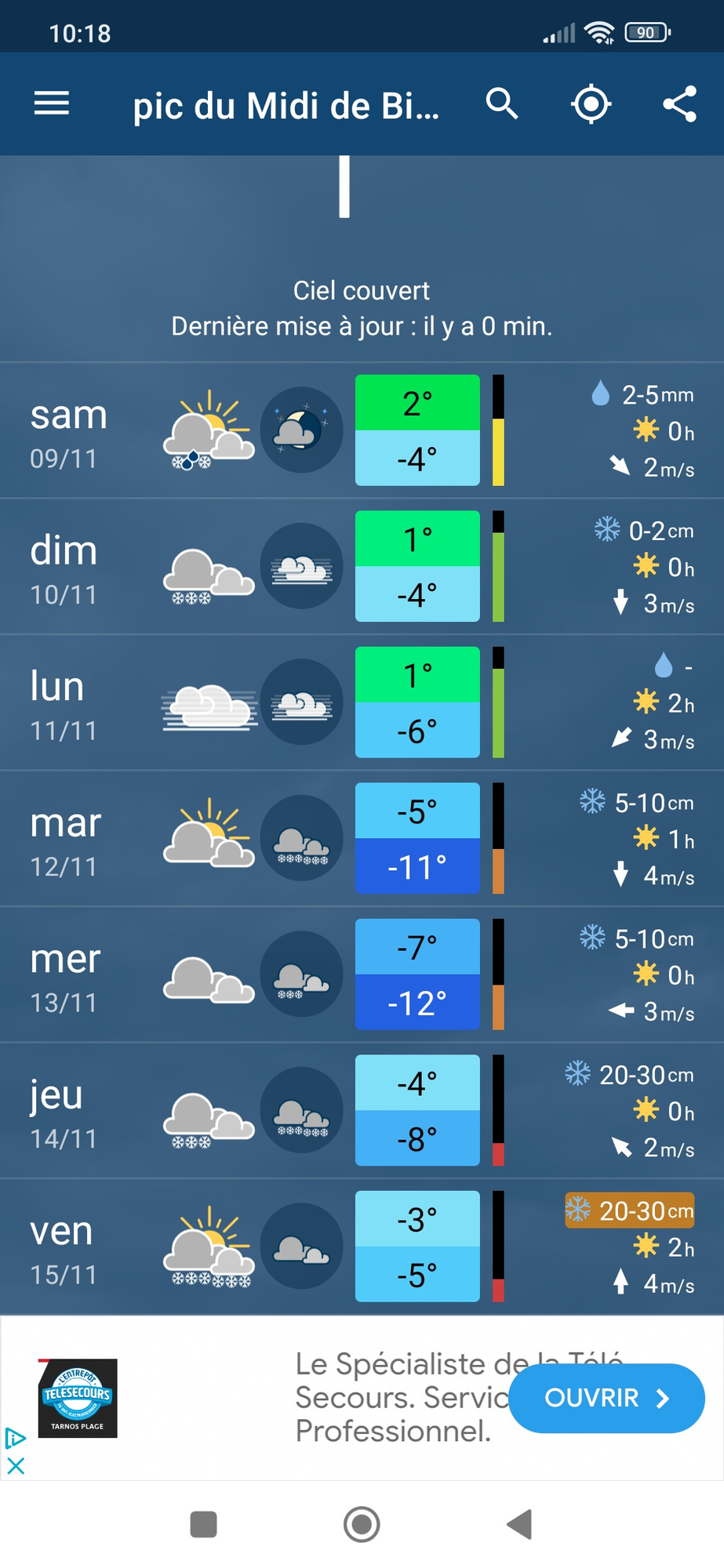
Task: Go back with the system back button
Action: (x=519, y=1524)
